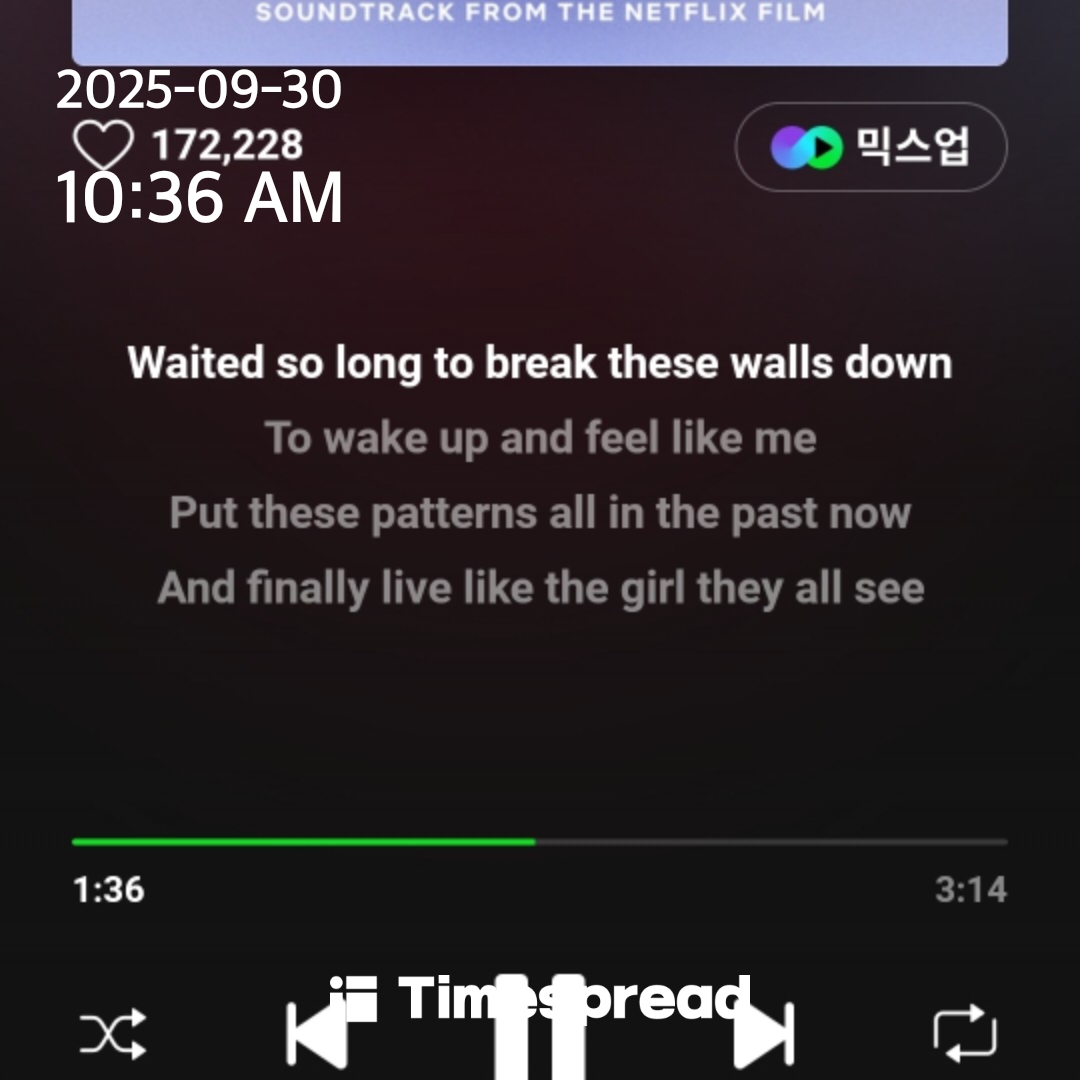Viewport: 1080px width, 1080px height.
Task: Toggle repeat mode
Action: click(965, 1034)
